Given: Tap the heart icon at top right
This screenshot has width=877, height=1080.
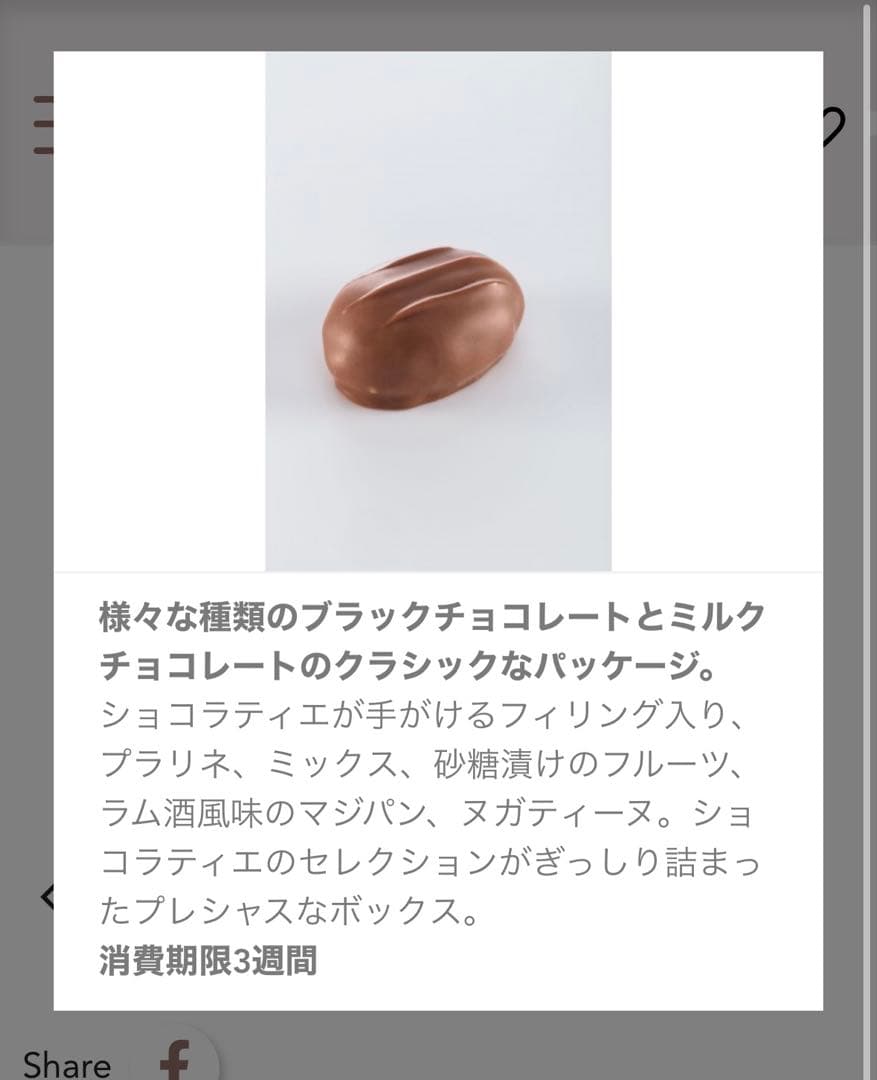Looking at the screenshot, I should click(x=835, y=127).
